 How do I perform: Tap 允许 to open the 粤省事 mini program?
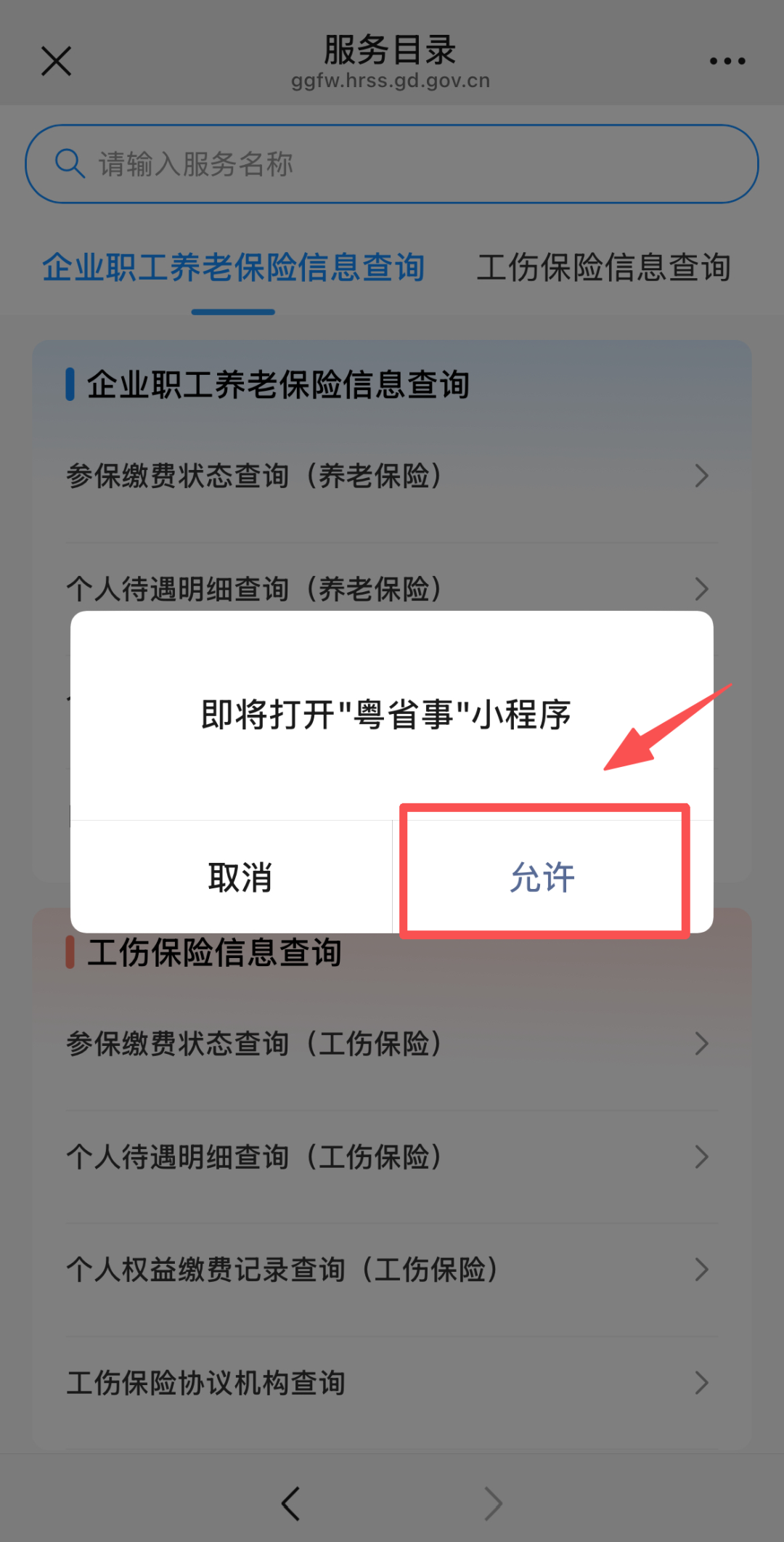(543, 877)
